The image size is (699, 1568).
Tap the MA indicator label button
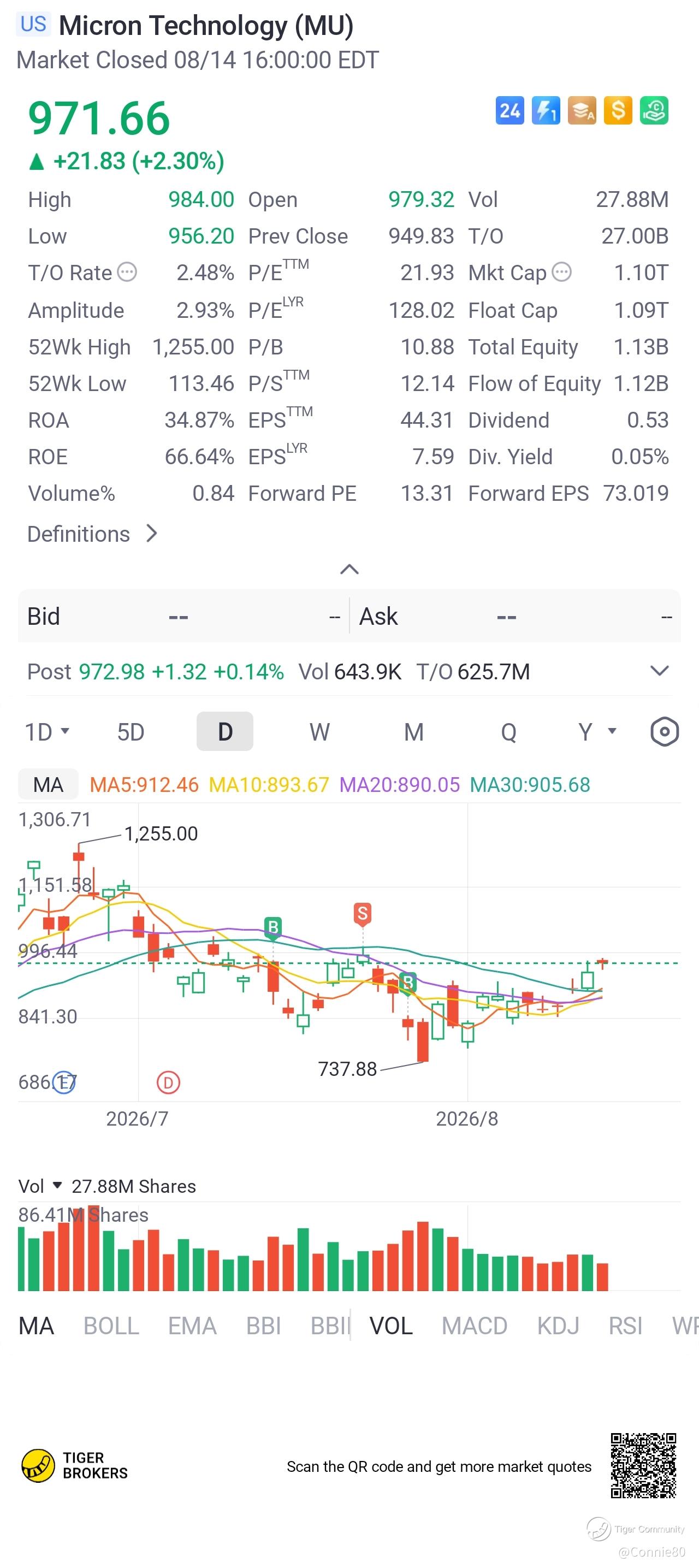click(48, 784)
